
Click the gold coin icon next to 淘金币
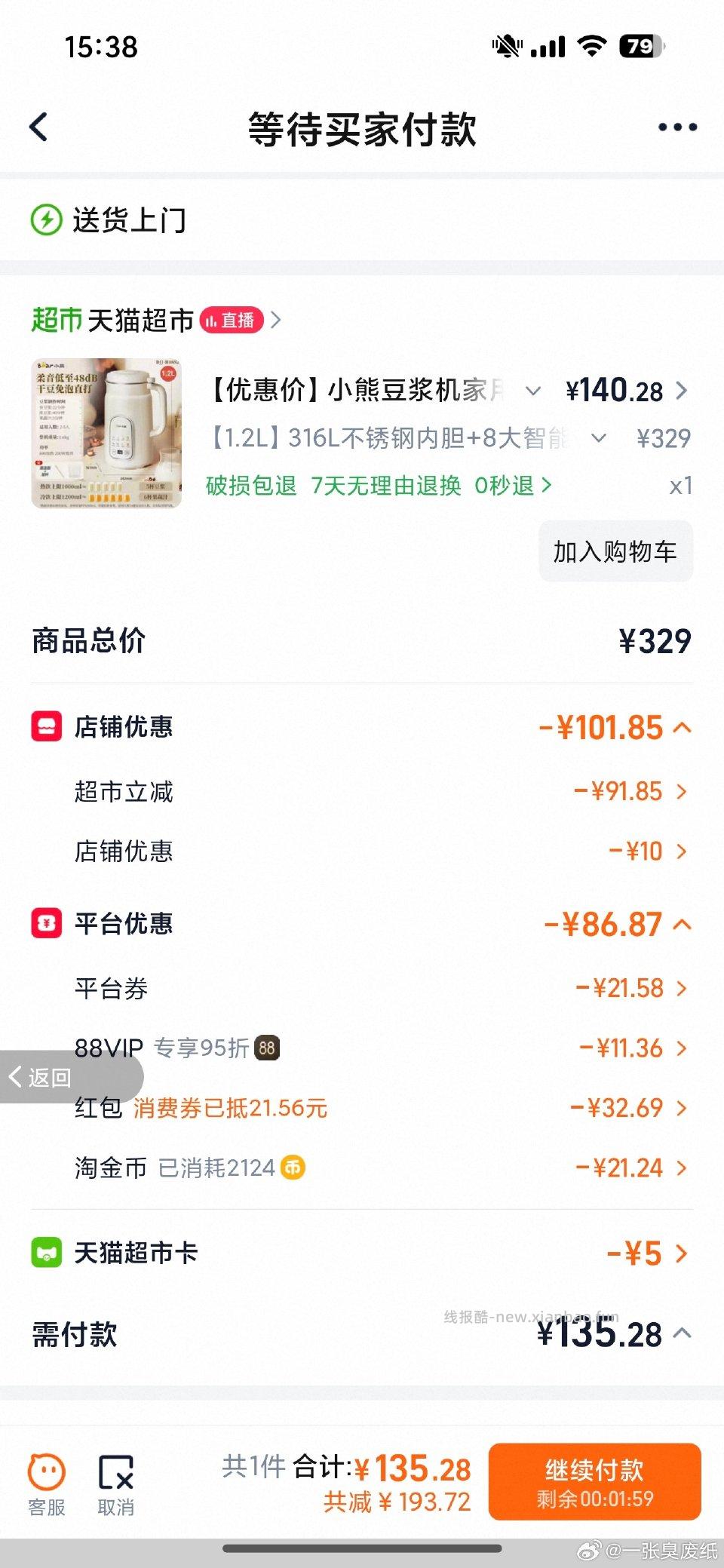[293, 1168]
